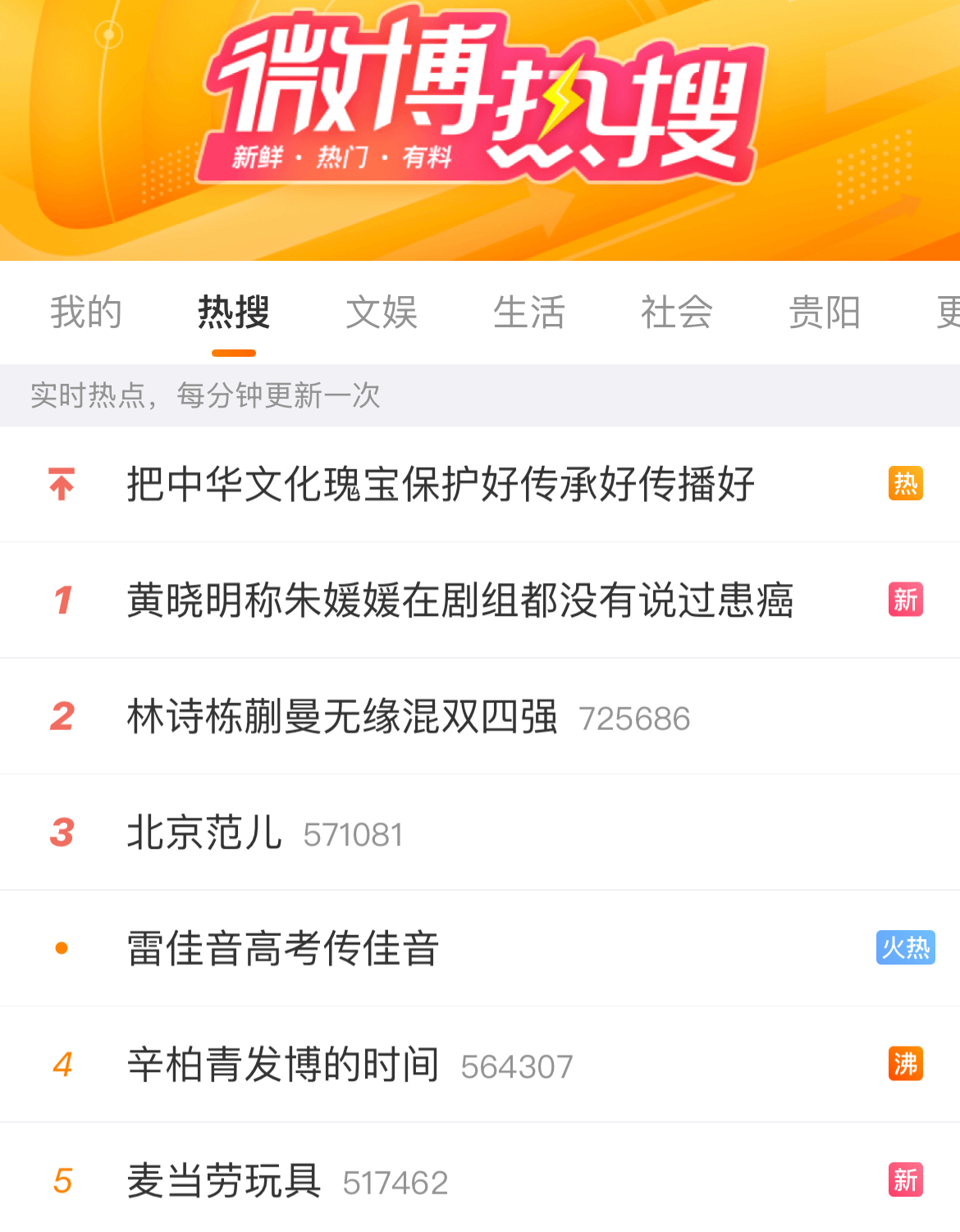
Task: Switch to the 文娱 tab
Action: (382, 313)
